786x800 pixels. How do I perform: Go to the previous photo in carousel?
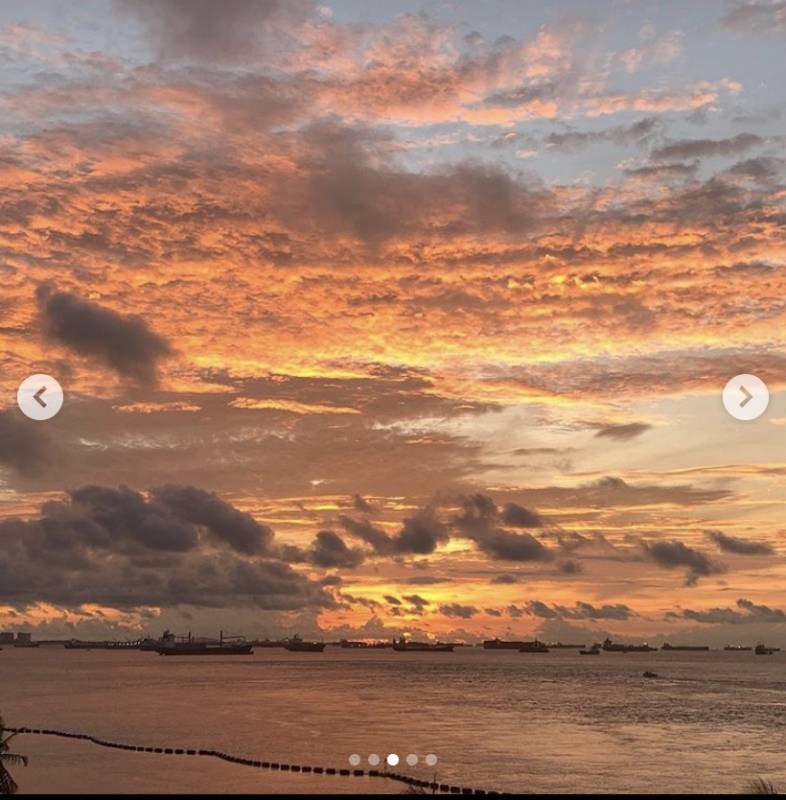coord(40,397)
